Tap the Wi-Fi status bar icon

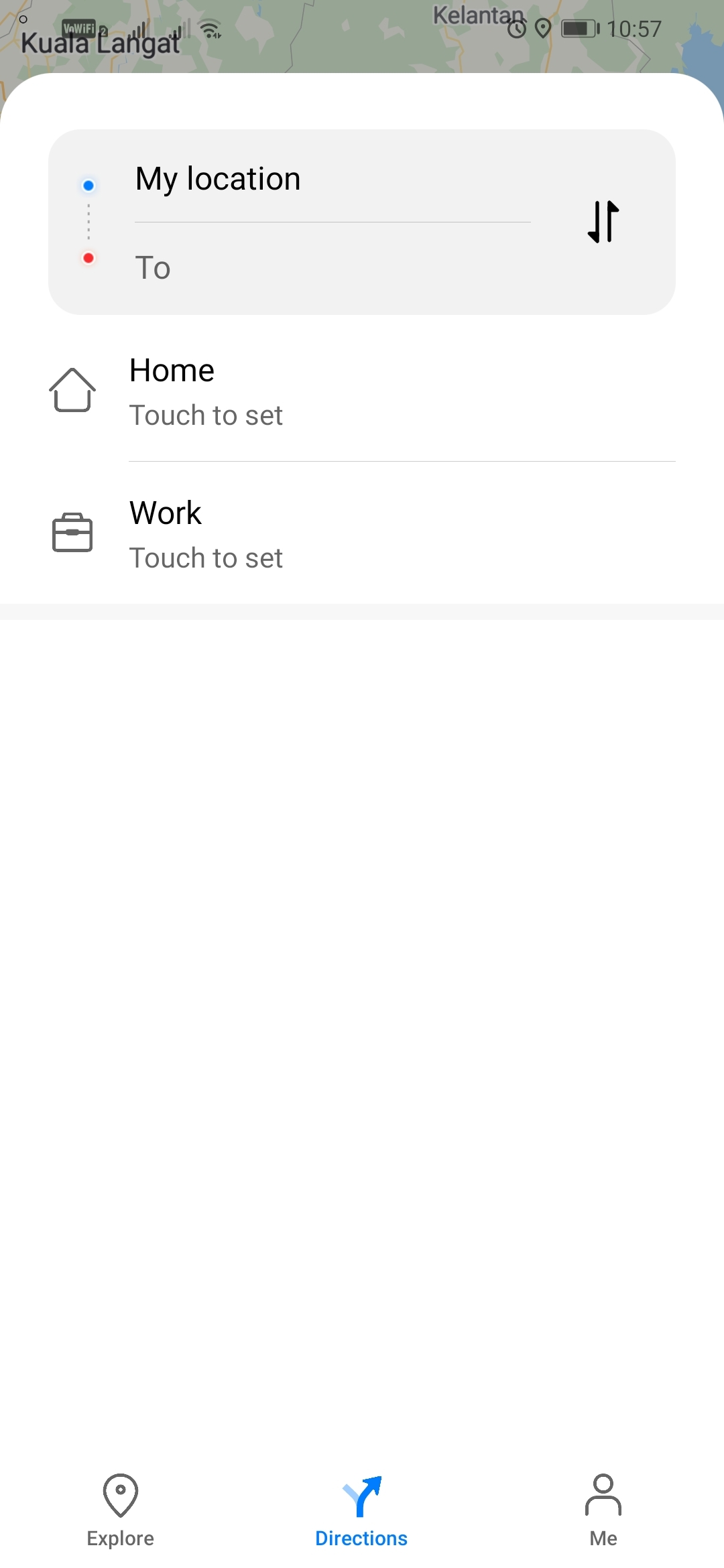point(210,27)
